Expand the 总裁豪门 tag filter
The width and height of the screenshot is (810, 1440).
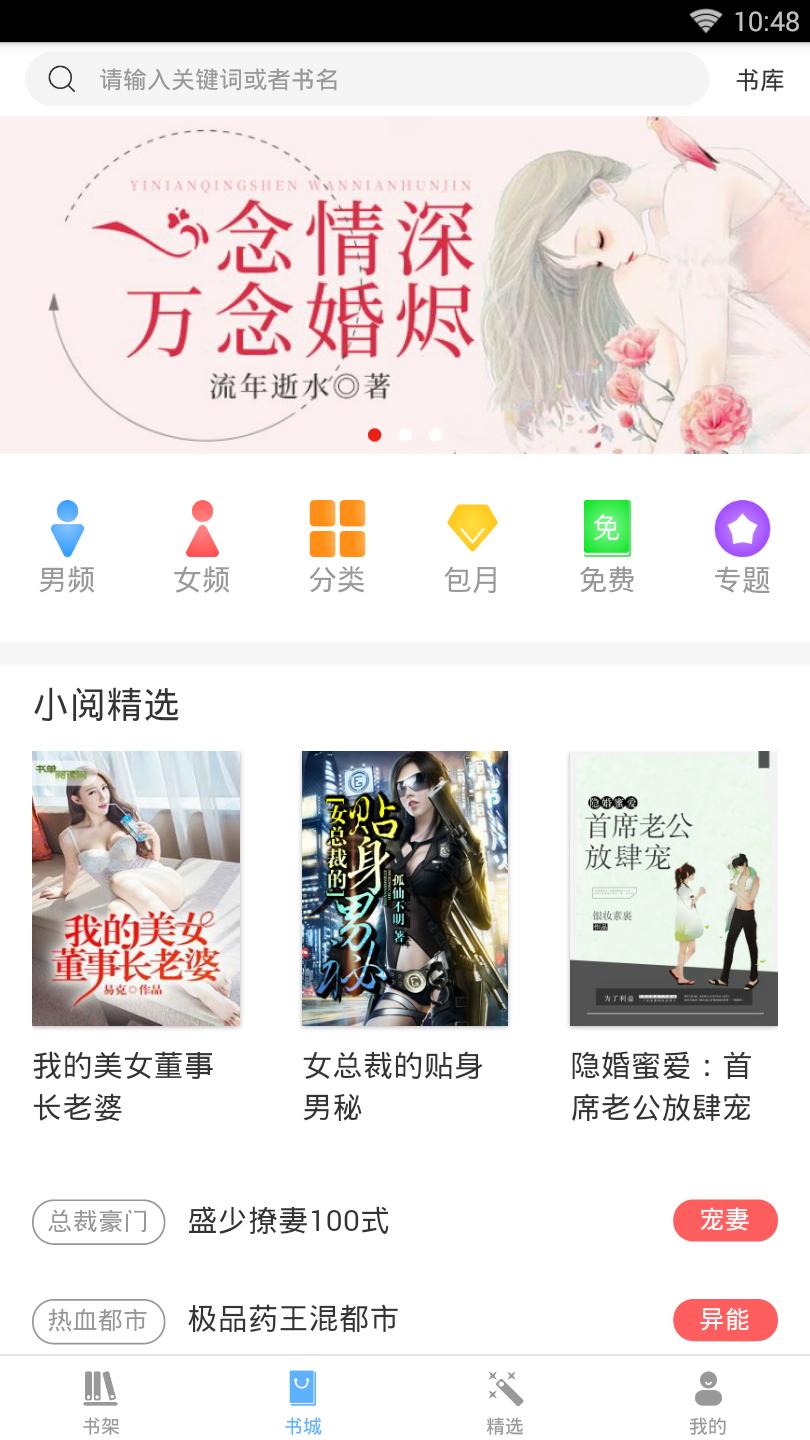click(x=98, y=1222)
